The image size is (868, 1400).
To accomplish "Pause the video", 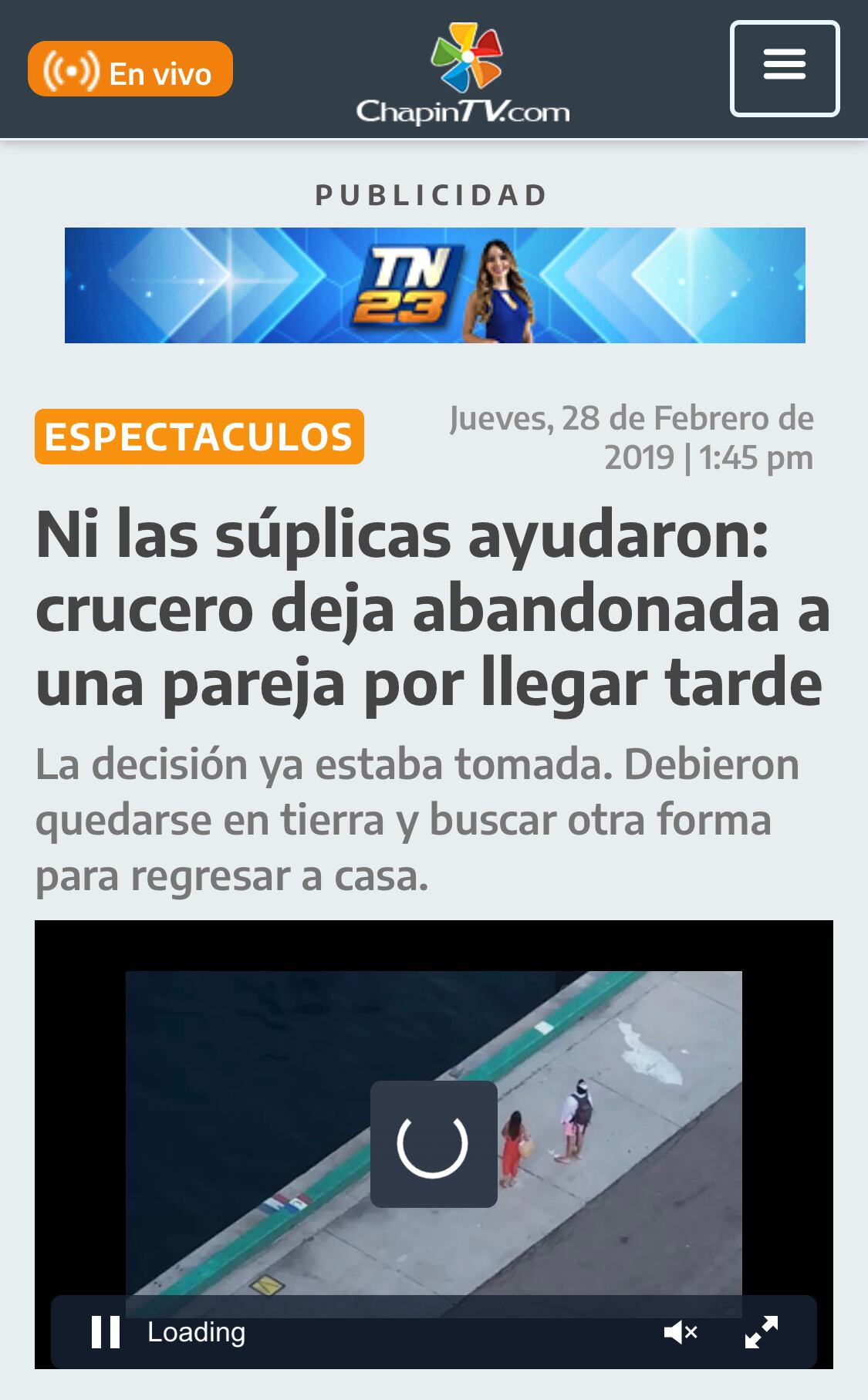I will tap(106, 1332).
